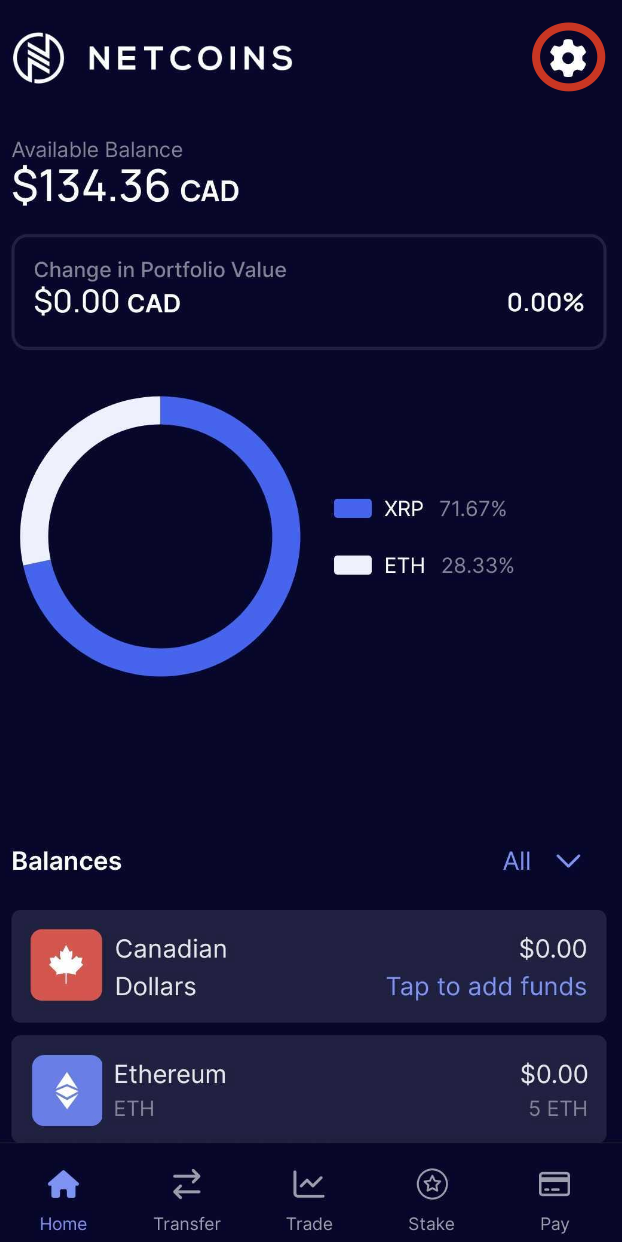622x1242 pixels.
Task: Select the Home tab
Action: pyautogui.click(x=63, y=1200)
